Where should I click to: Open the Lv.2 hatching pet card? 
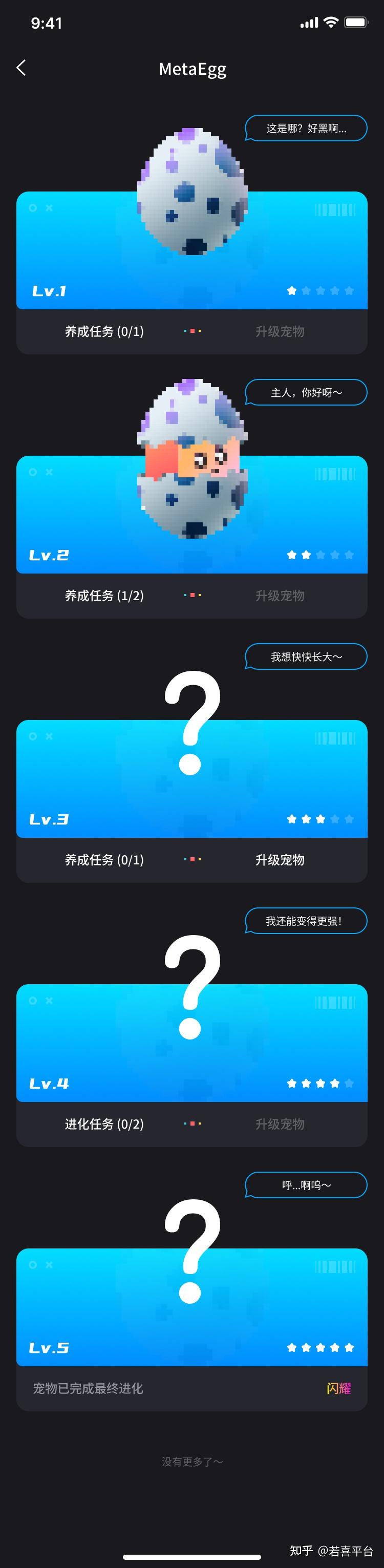tap(191, 514)
